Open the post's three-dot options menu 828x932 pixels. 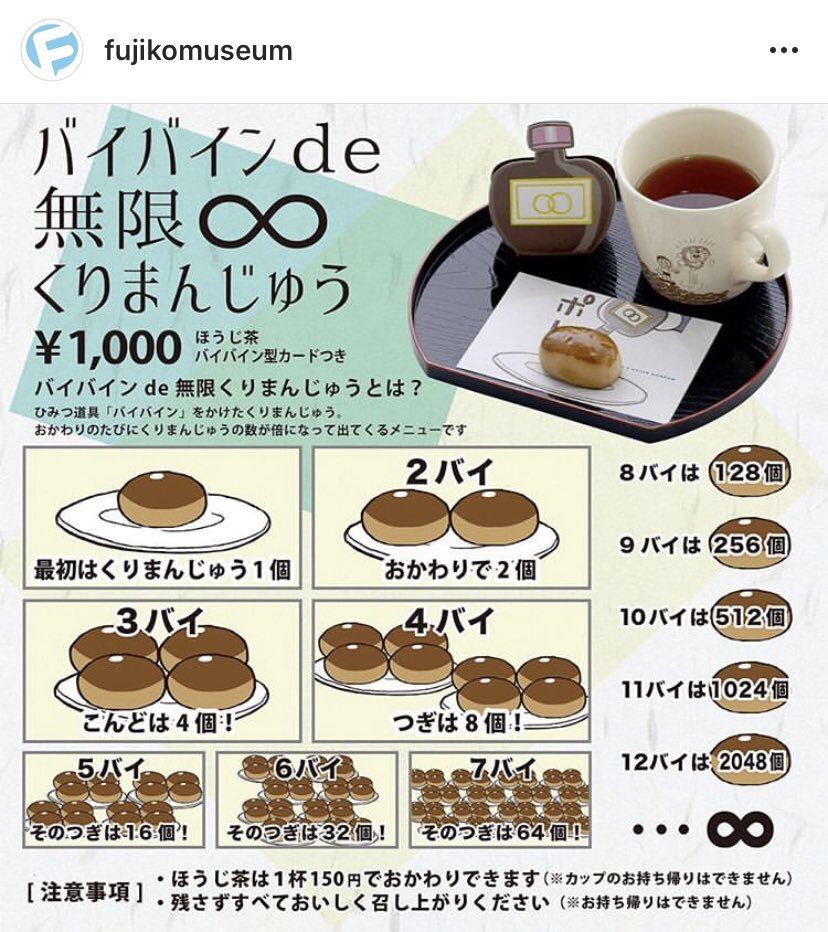click(785, 51)
